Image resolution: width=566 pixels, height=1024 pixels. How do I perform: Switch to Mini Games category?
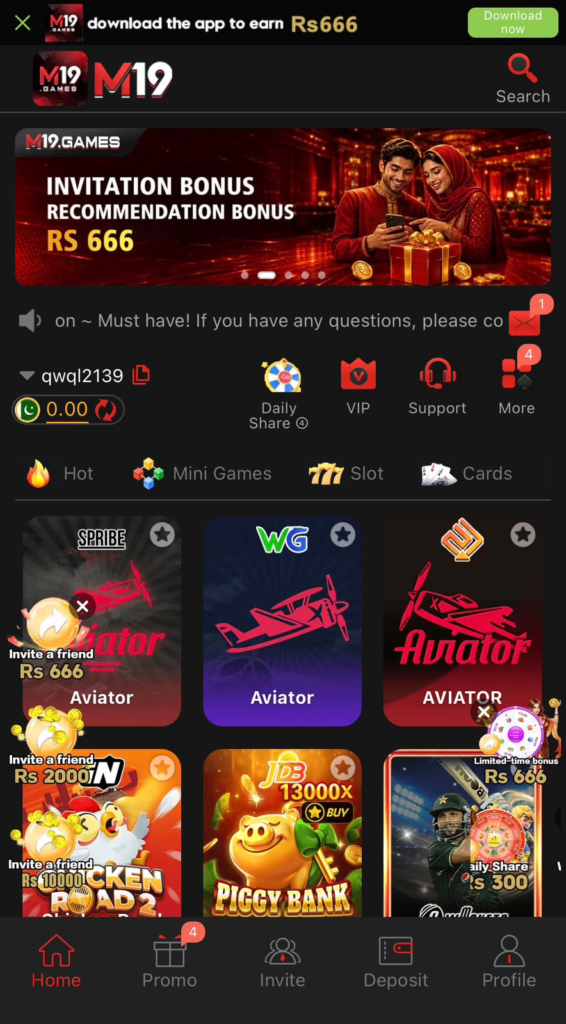coord(202,473)
